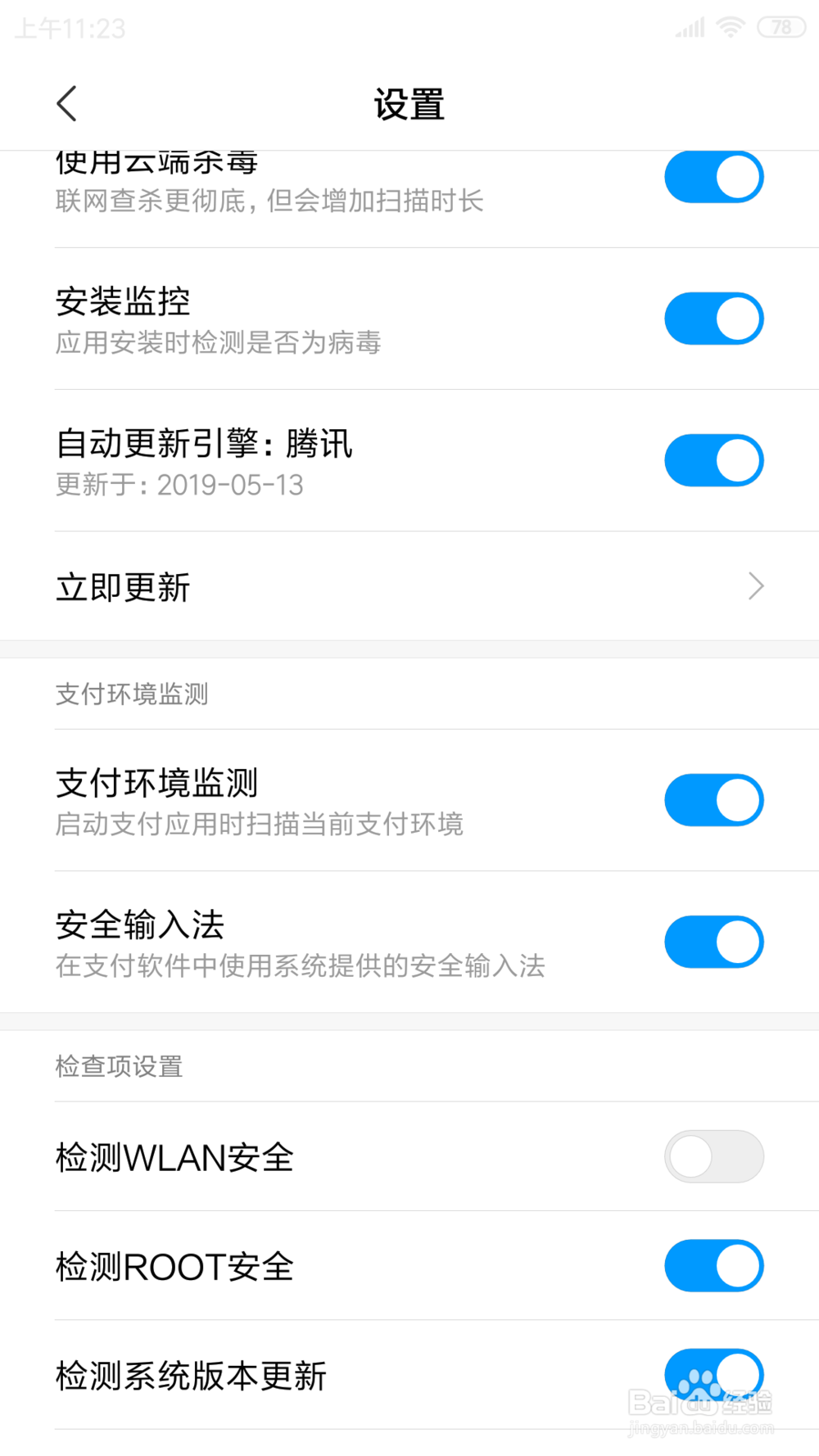Disable 支付环境监测 payment environment monitoring
This screenshot has height=1456, width=819.
(x=713, y=800)
